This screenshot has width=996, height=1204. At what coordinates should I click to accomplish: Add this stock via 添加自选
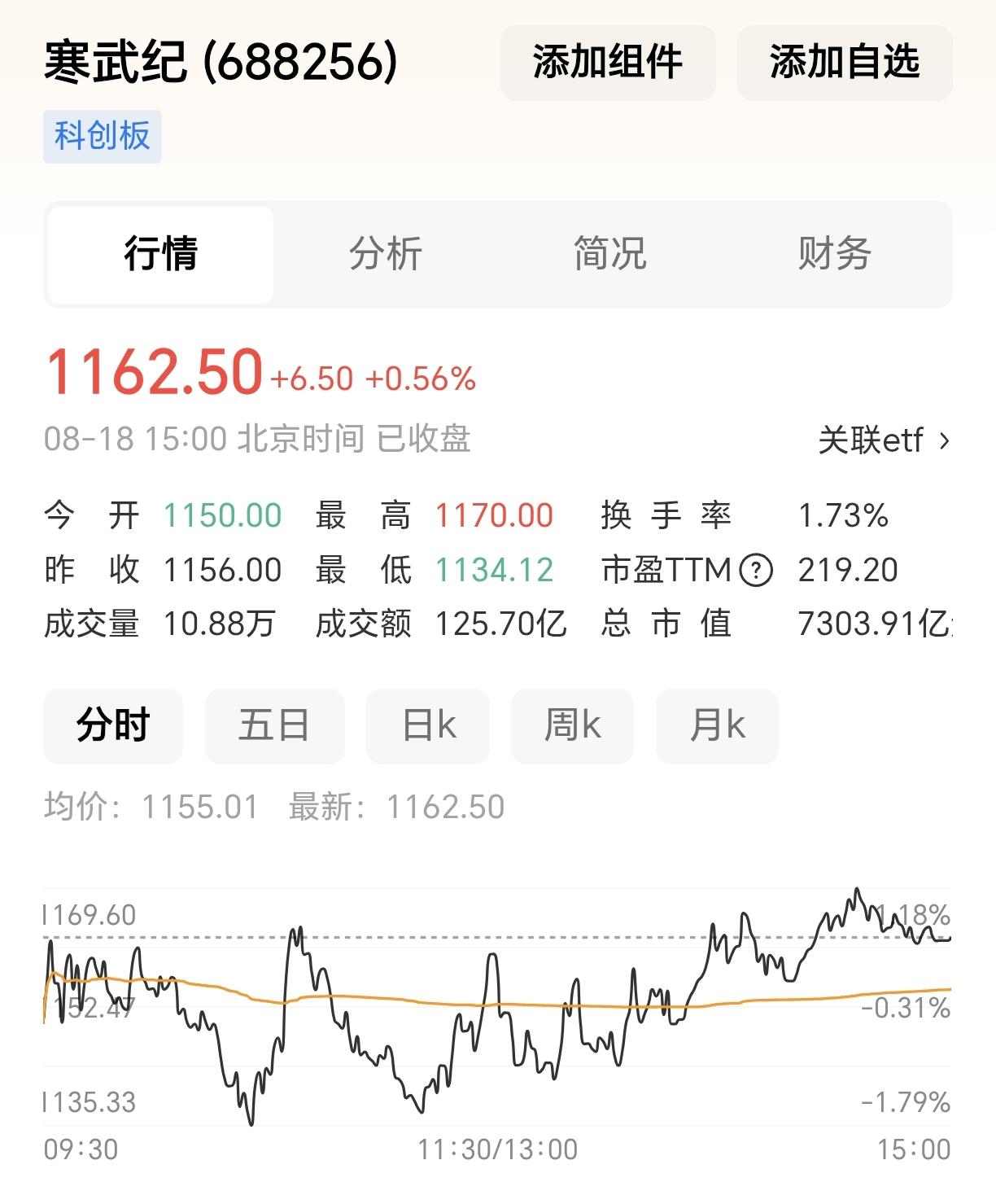click(x=845, y=63)
